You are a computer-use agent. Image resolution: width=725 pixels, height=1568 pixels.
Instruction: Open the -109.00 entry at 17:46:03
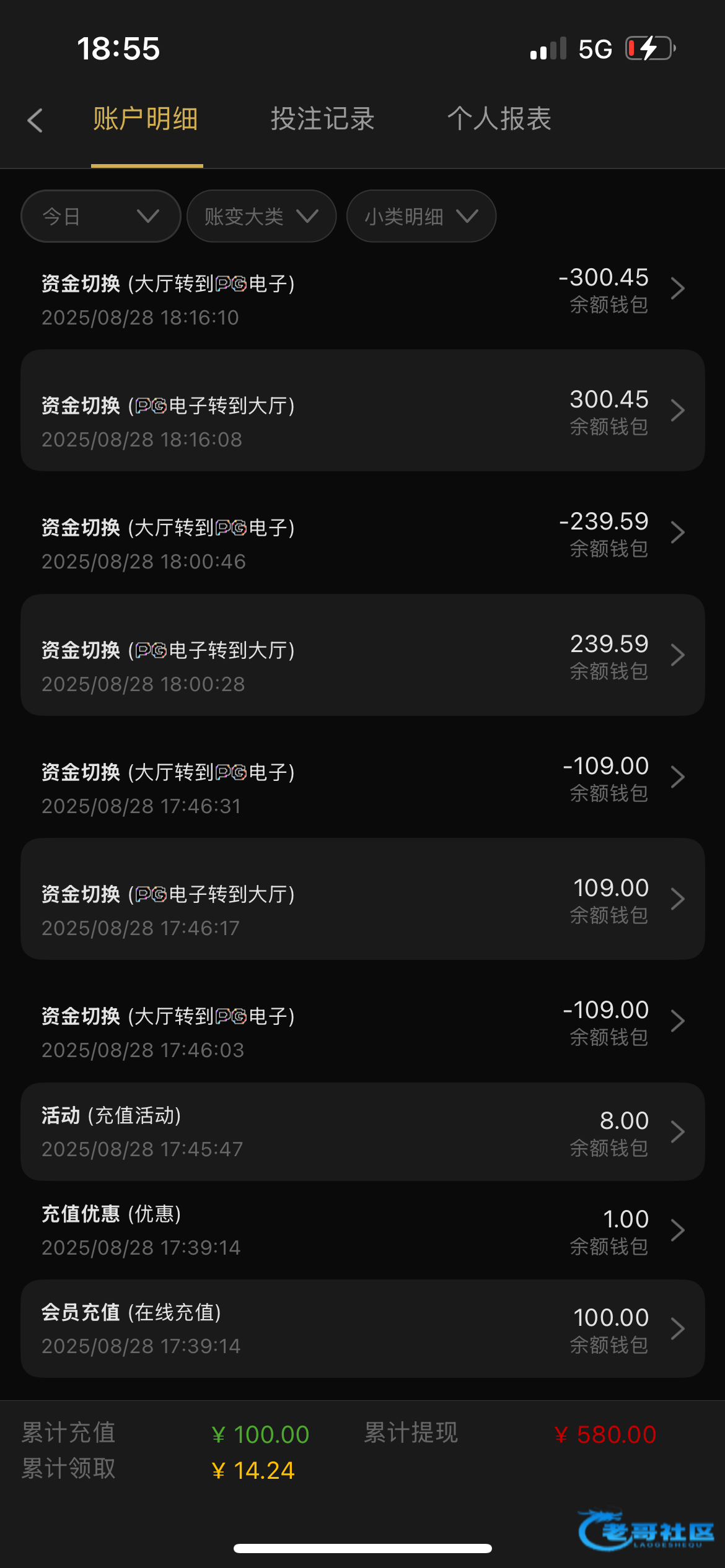(362, 1021)
